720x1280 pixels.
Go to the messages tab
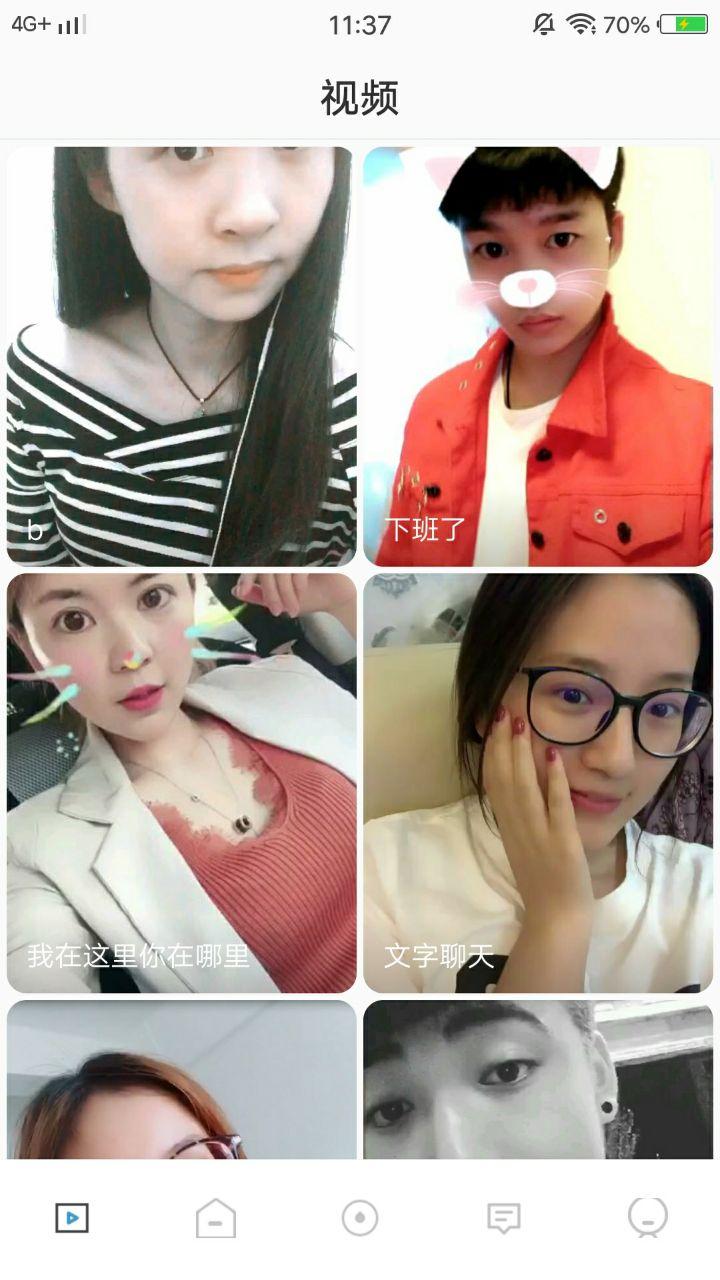[x=504, y=1218]
